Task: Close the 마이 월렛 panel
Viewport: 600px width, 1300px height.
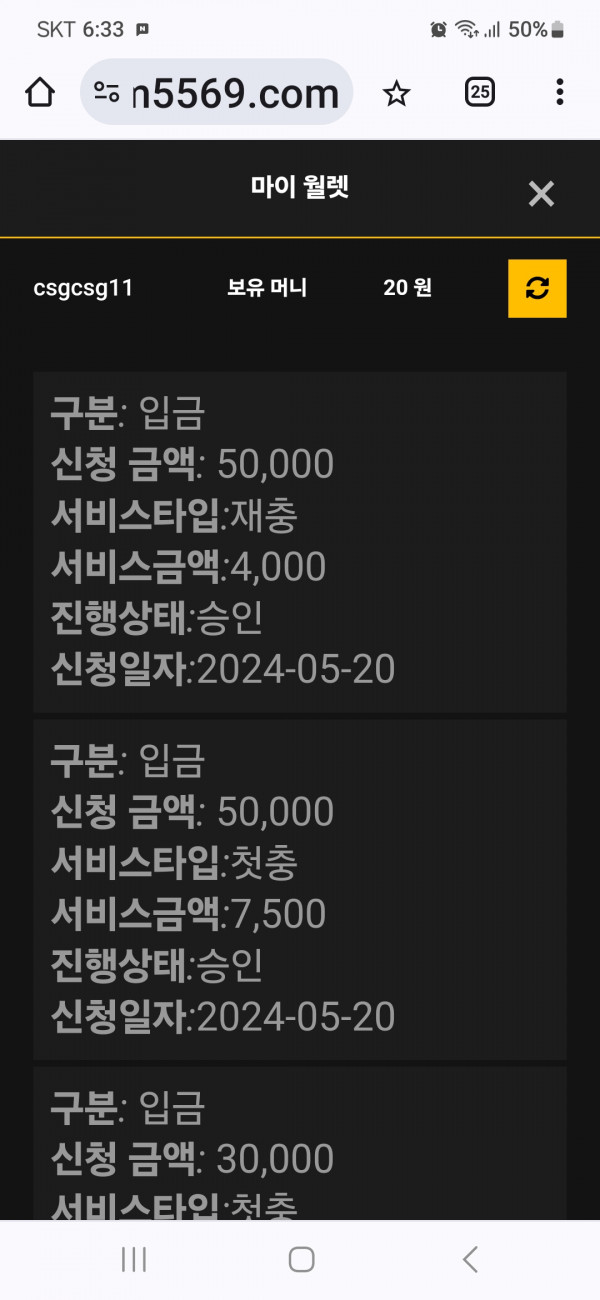Action: (541, 193)
